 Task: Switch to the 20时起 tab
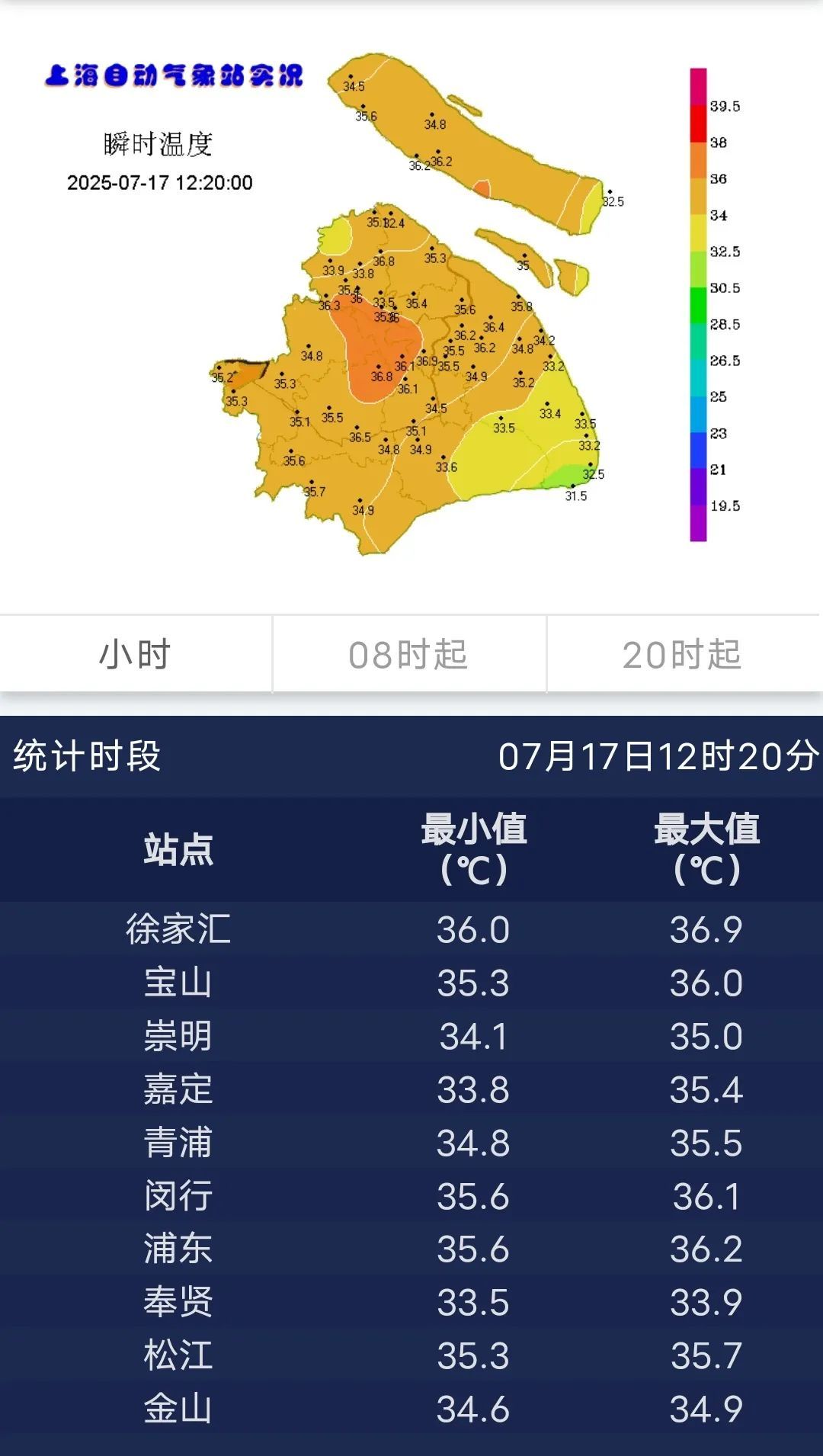pyautogui.click(x=683, y=655)
